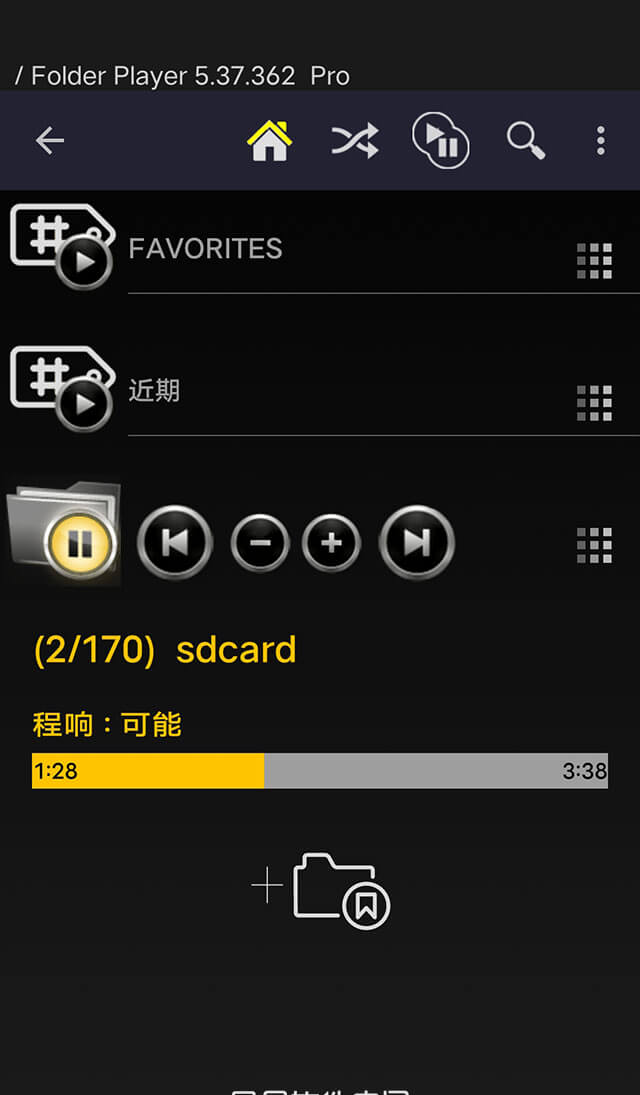Open the overflow menu

point(600,141)
